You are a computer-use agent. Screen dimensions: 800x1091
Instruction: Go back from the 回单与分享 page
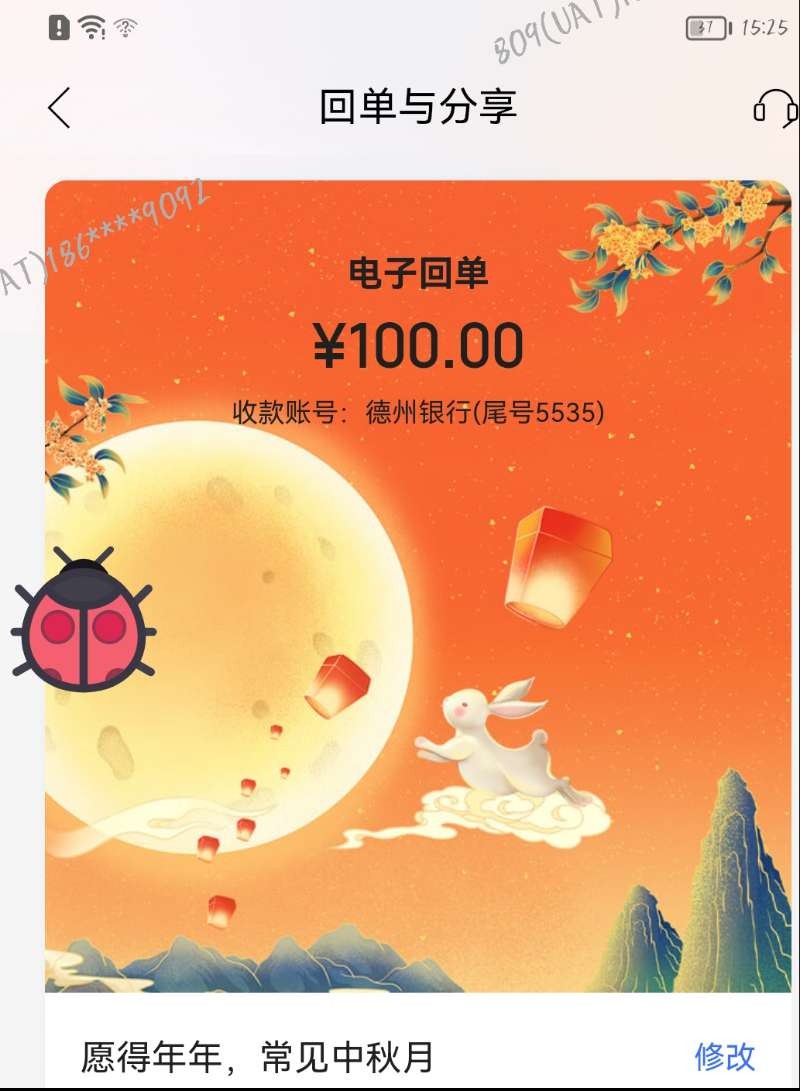(x=60, y=108)
